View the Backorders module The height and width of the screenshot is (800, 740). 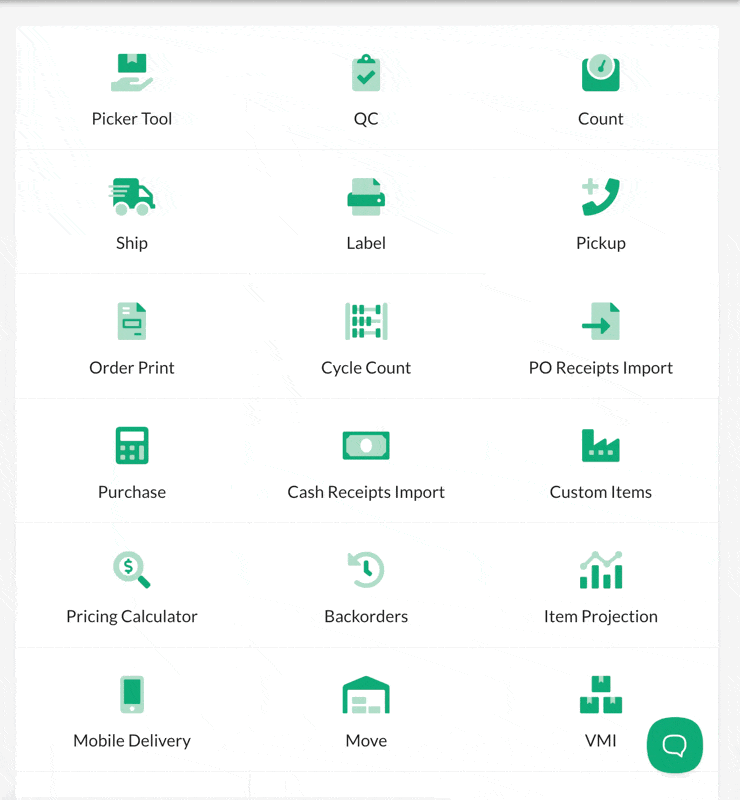click(x=366, y=587)
